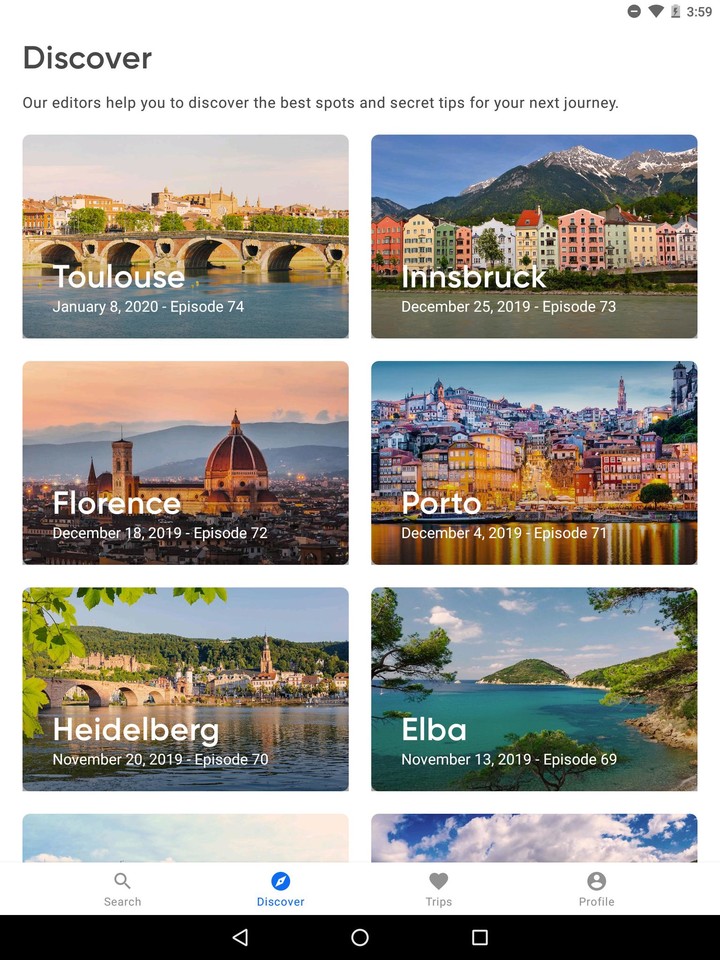Image resolution: width=720 pixels, height=960 pixels.
Task: Tap the partially visible card below Heidelberg
Action: tap(185, 835)
